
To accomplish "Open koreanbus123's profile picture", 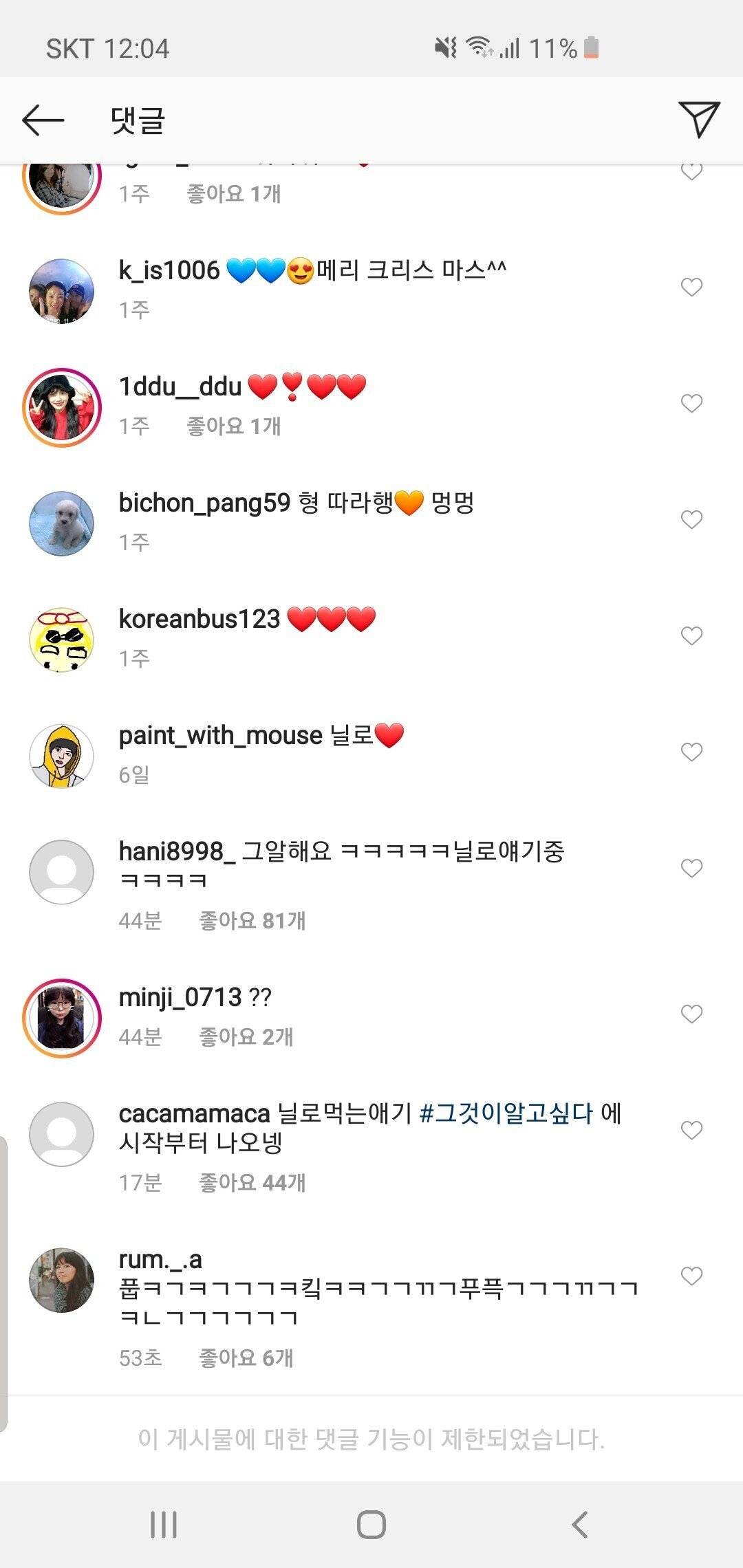I will click(x=61, y=639).
